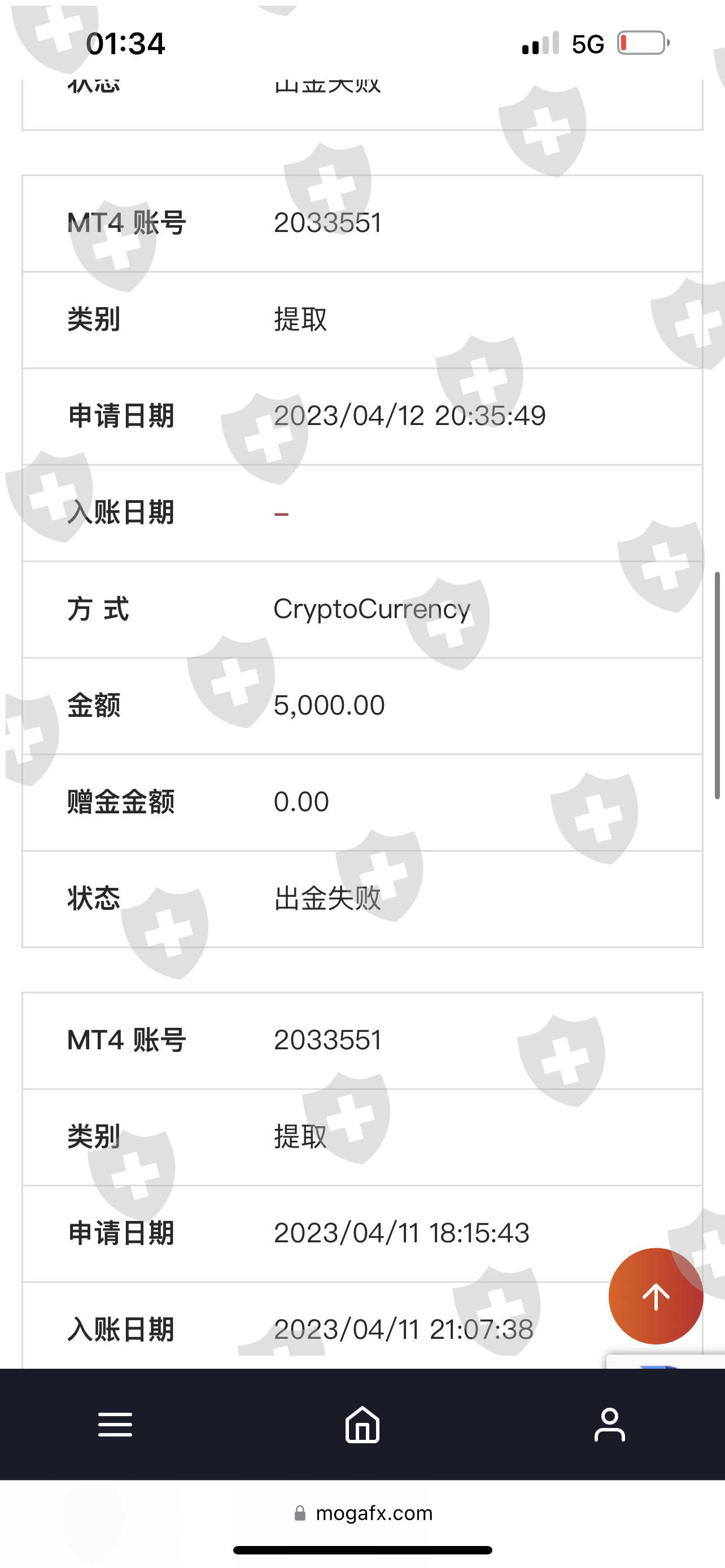725x1568 pixels.
Task: Tap the orange scroll-to-top arrow button
Action: pos(656,1296)
